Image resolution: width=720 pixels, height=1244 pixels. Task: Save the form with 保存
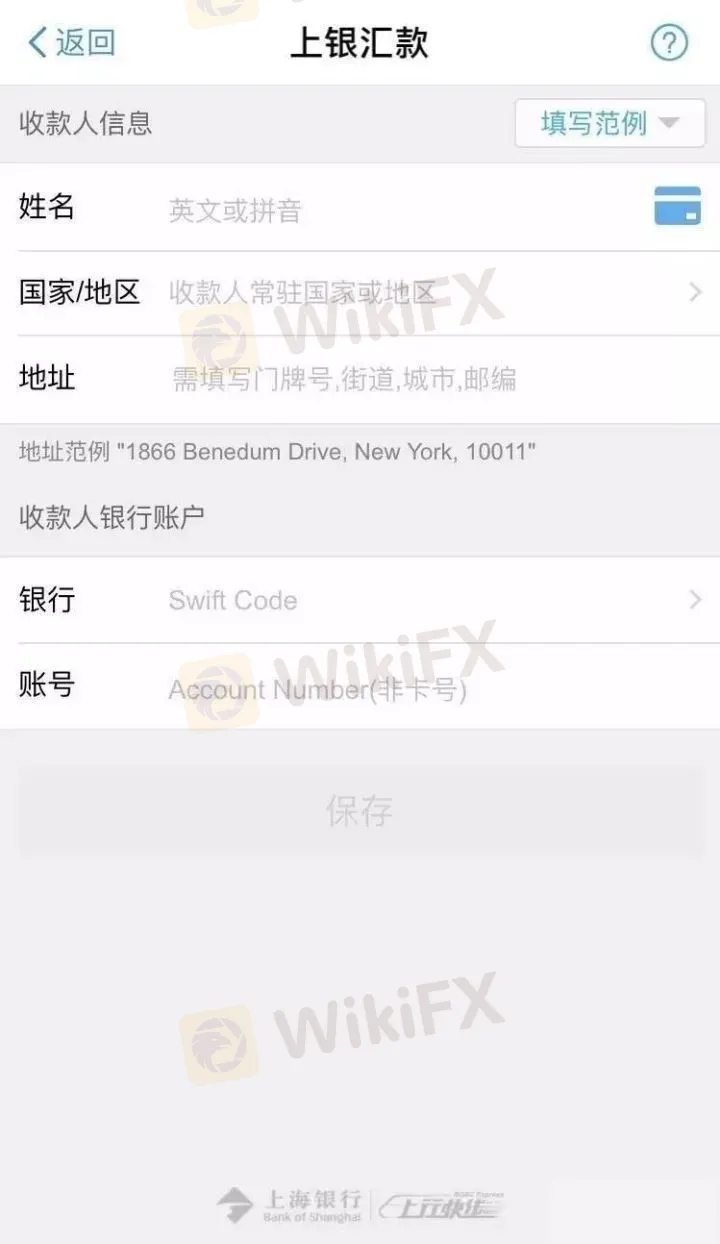[x=360, y=811]
